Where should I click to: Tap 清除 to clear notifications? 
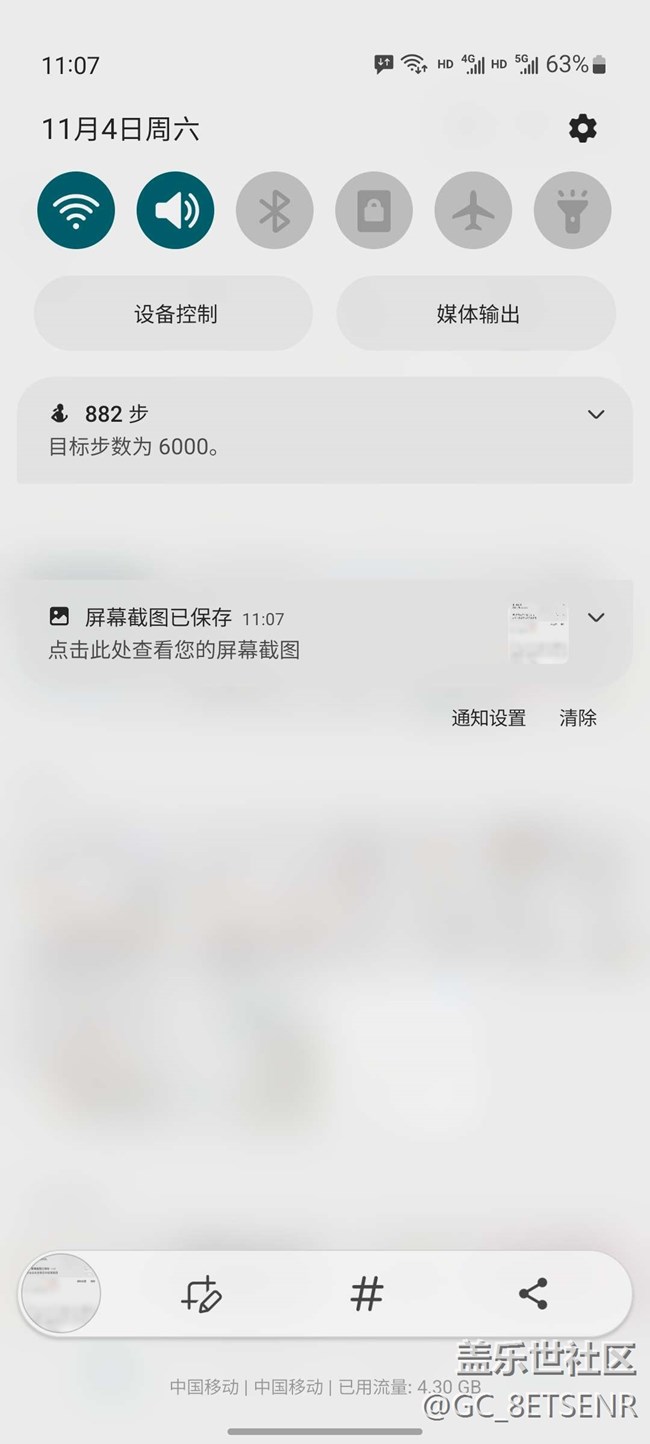[578, 718]
